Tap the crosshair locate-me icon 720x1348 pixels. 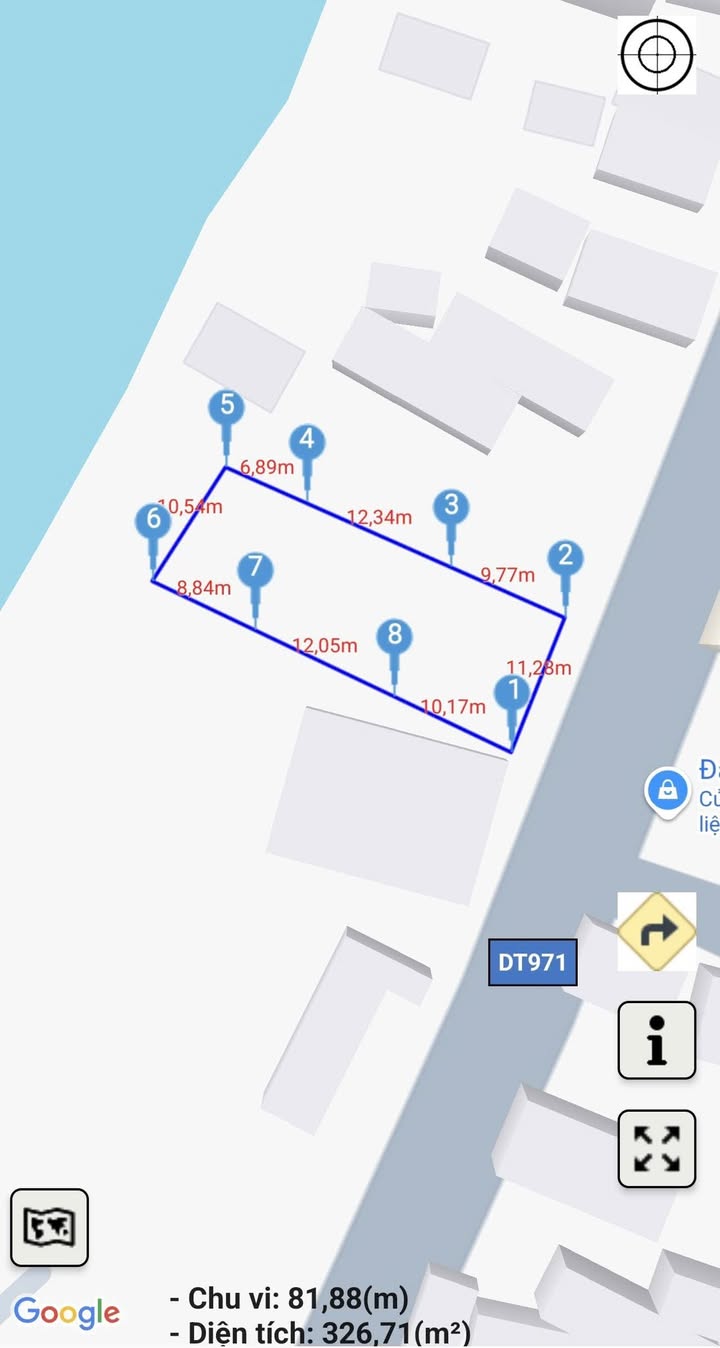[x=657, y=55]
